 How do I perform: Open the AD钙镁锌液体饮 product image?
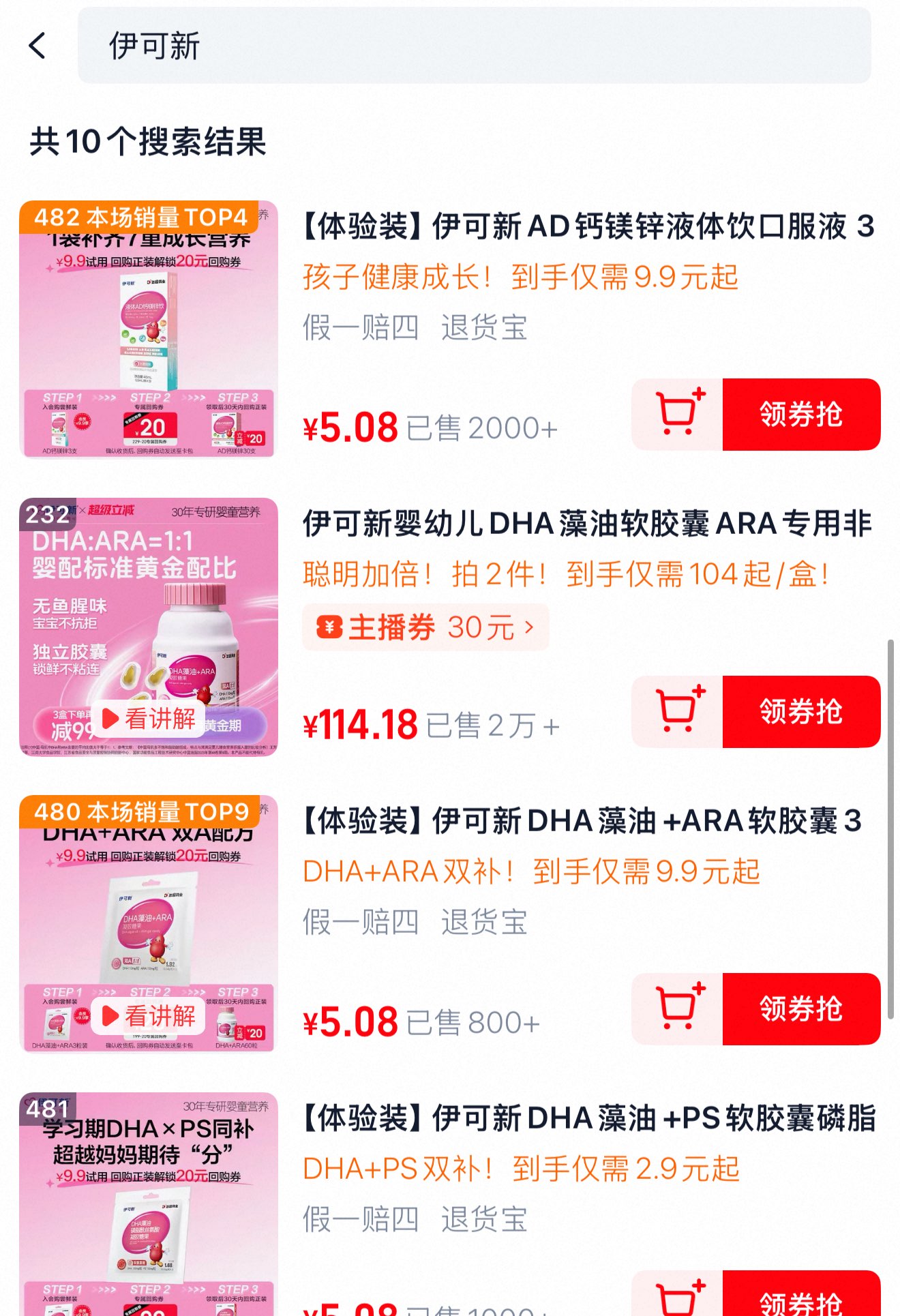(149, 329)
